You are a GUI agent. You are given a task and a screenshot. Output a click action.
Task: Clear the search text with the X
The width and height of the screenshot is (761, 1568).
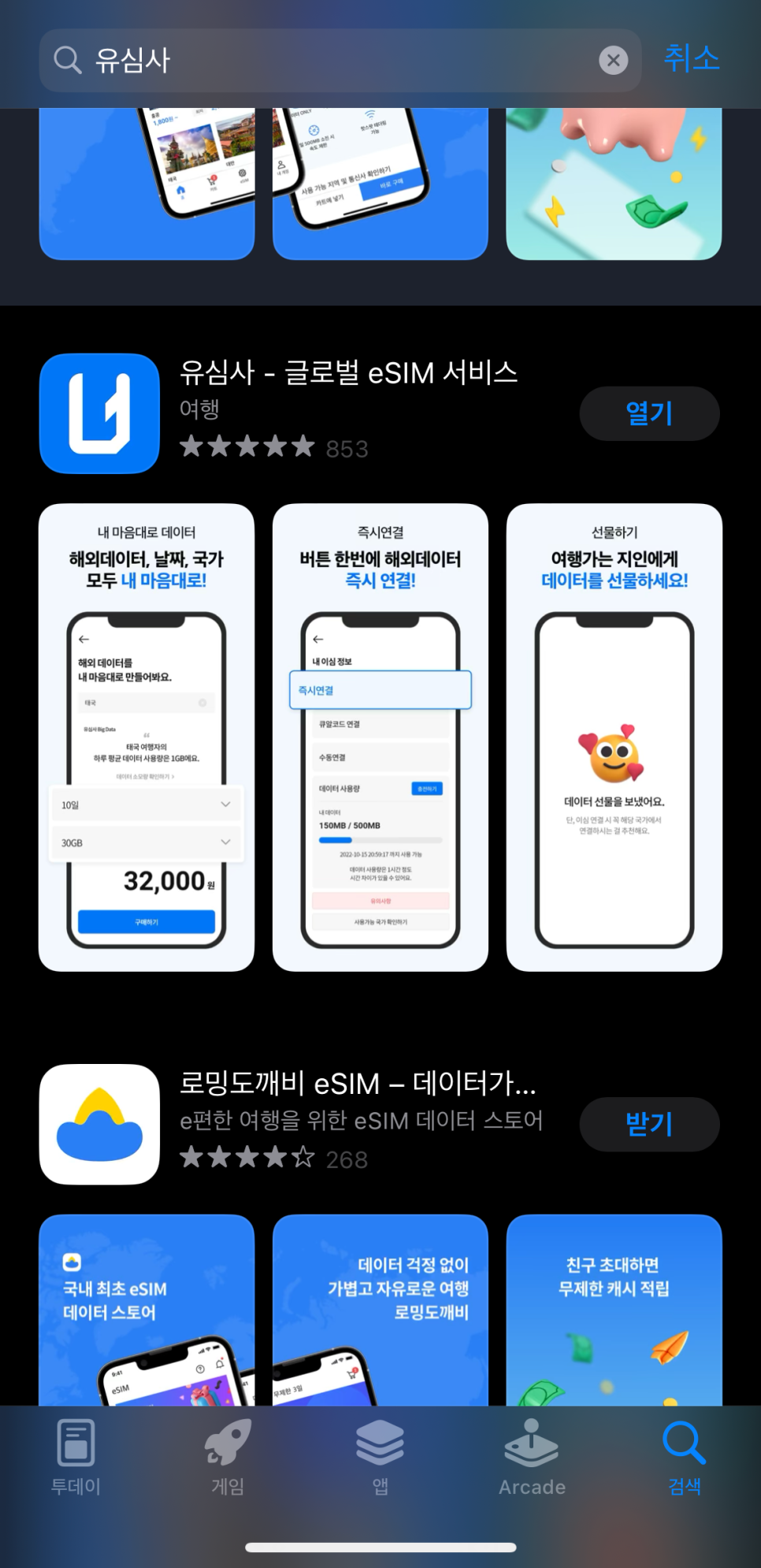point(613,61)
